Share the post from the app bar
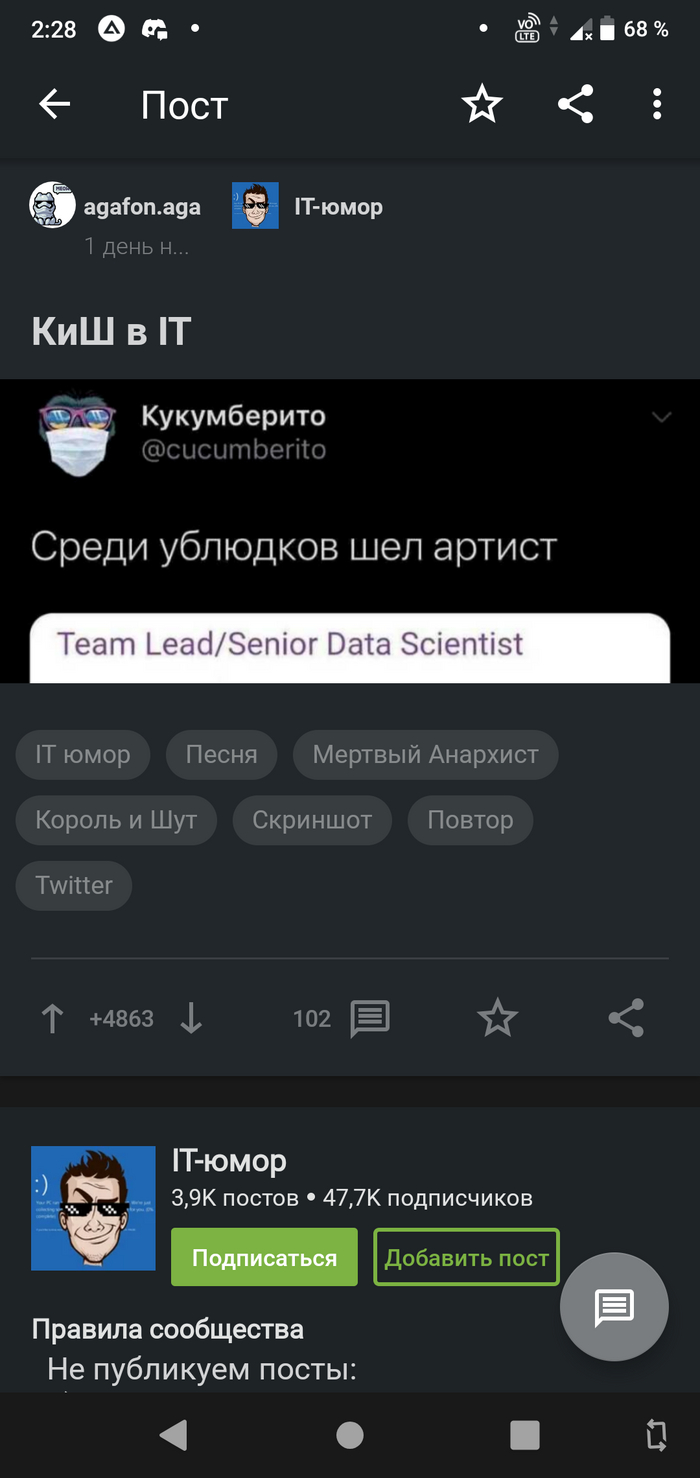This screenshot has width=700, height=1478. click(575, 104)
